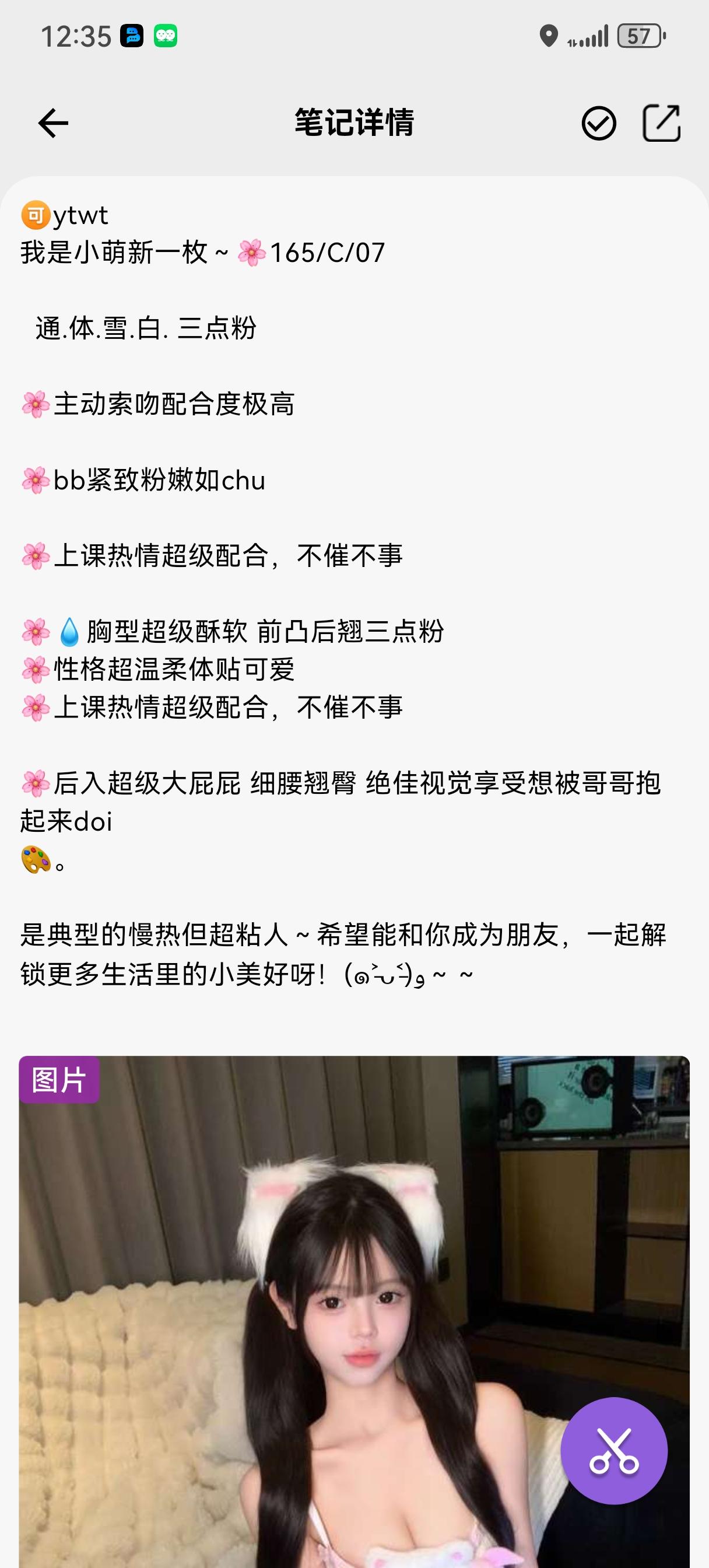The image size is (709, 1568).
Task: Tap the checkmark circle icon
Action: click(x=598, y=123)
